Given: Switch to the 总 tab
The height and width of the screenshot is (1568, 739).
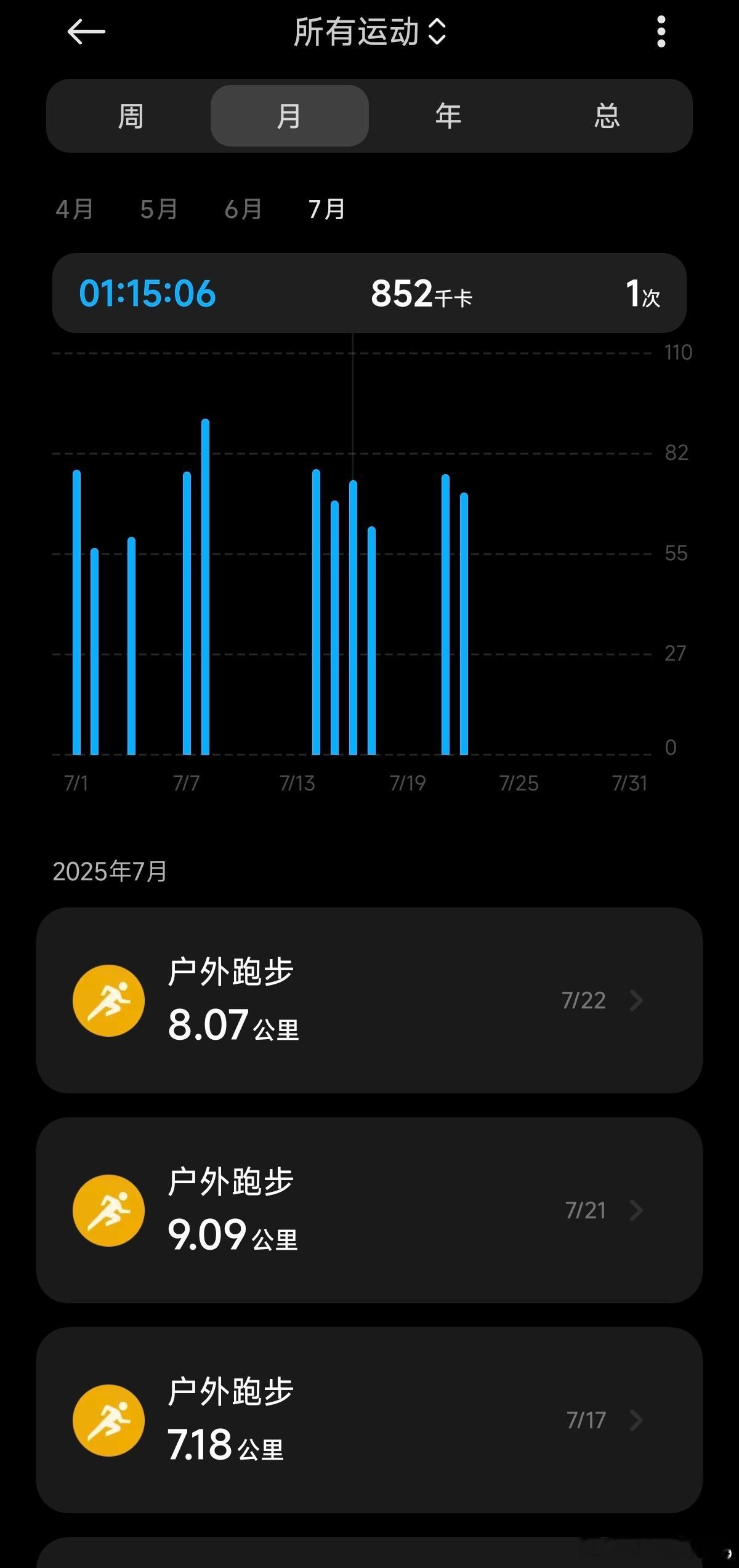Looking at the screenshot, I should pos(607,116).
